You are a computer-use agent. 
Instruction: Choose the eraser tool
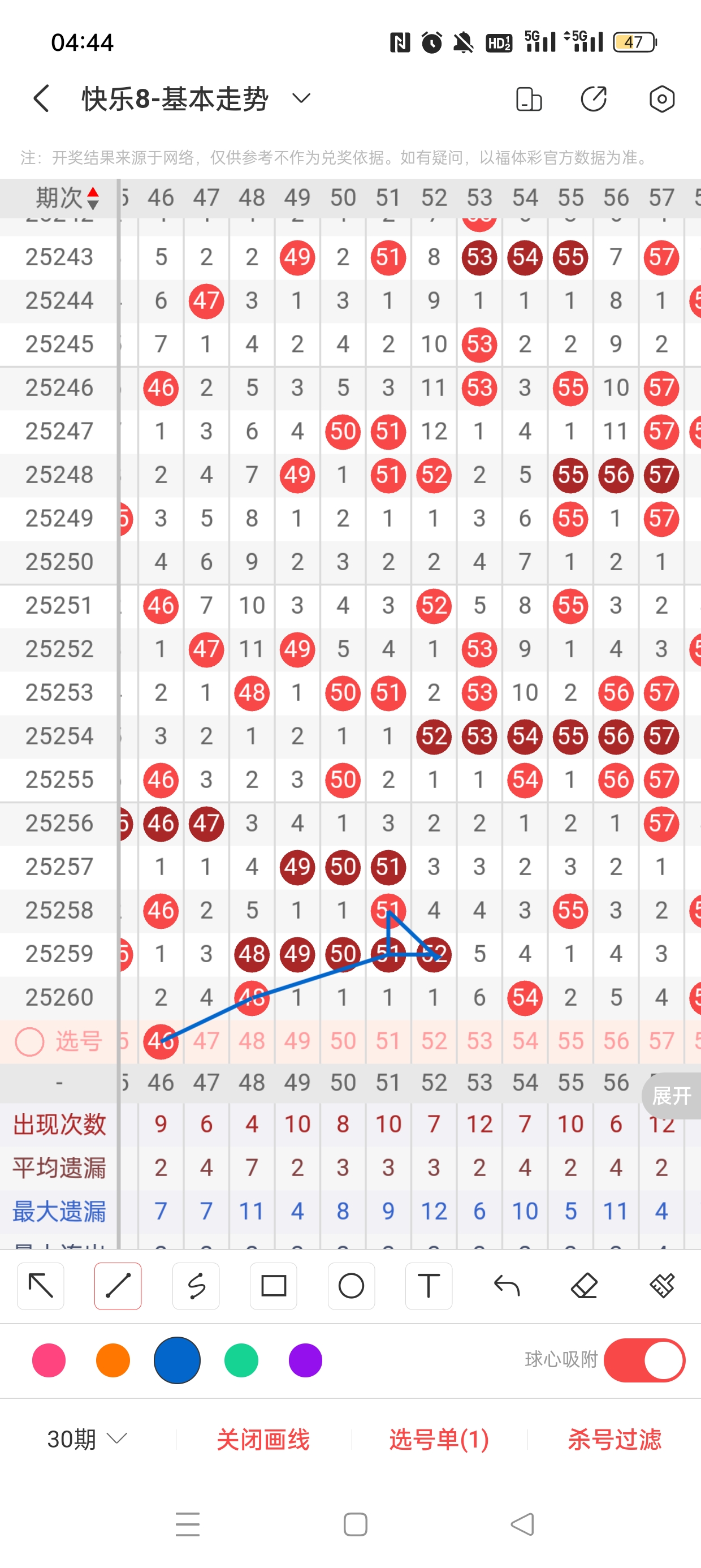click(x=584, y=1286)
